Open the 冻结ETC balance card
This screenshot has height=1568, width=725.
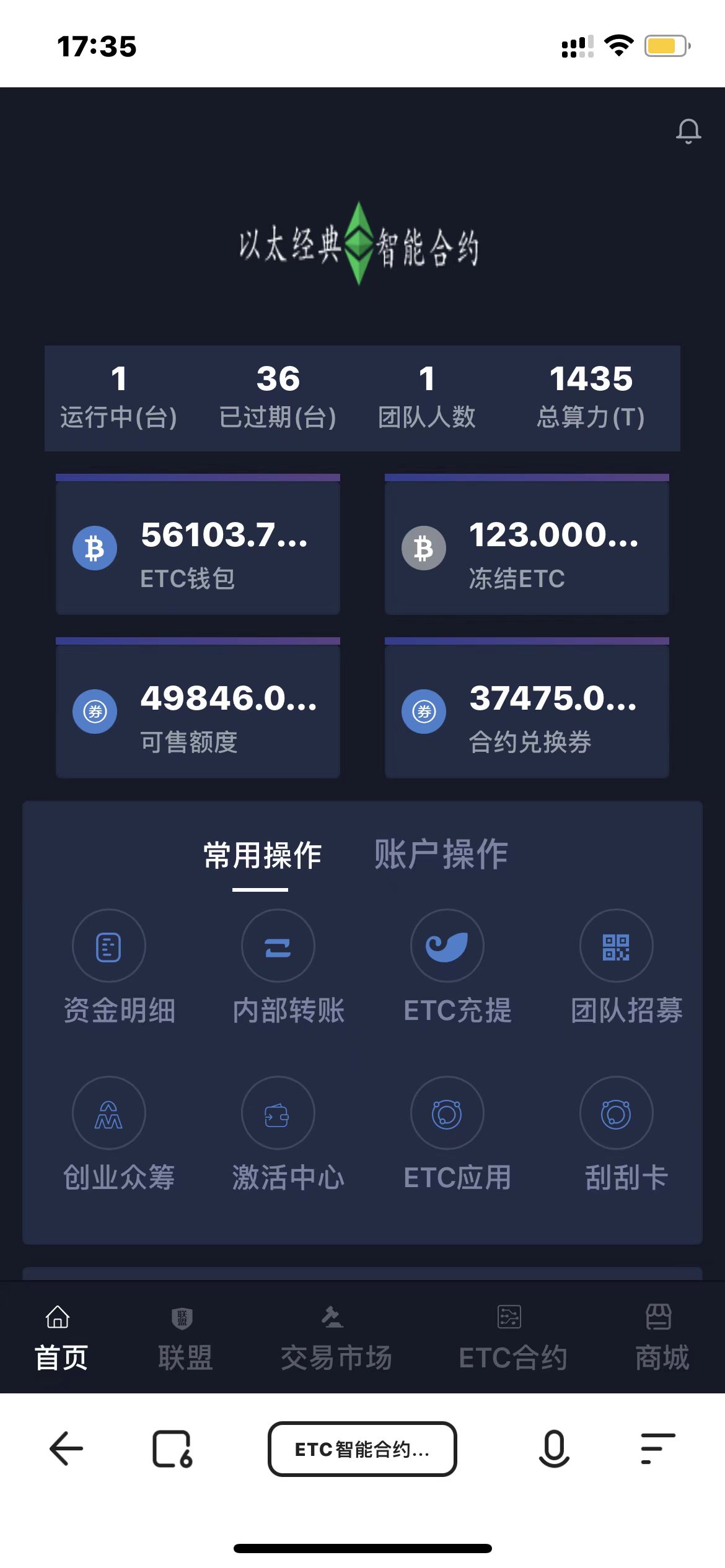click(x=527, y=548)
